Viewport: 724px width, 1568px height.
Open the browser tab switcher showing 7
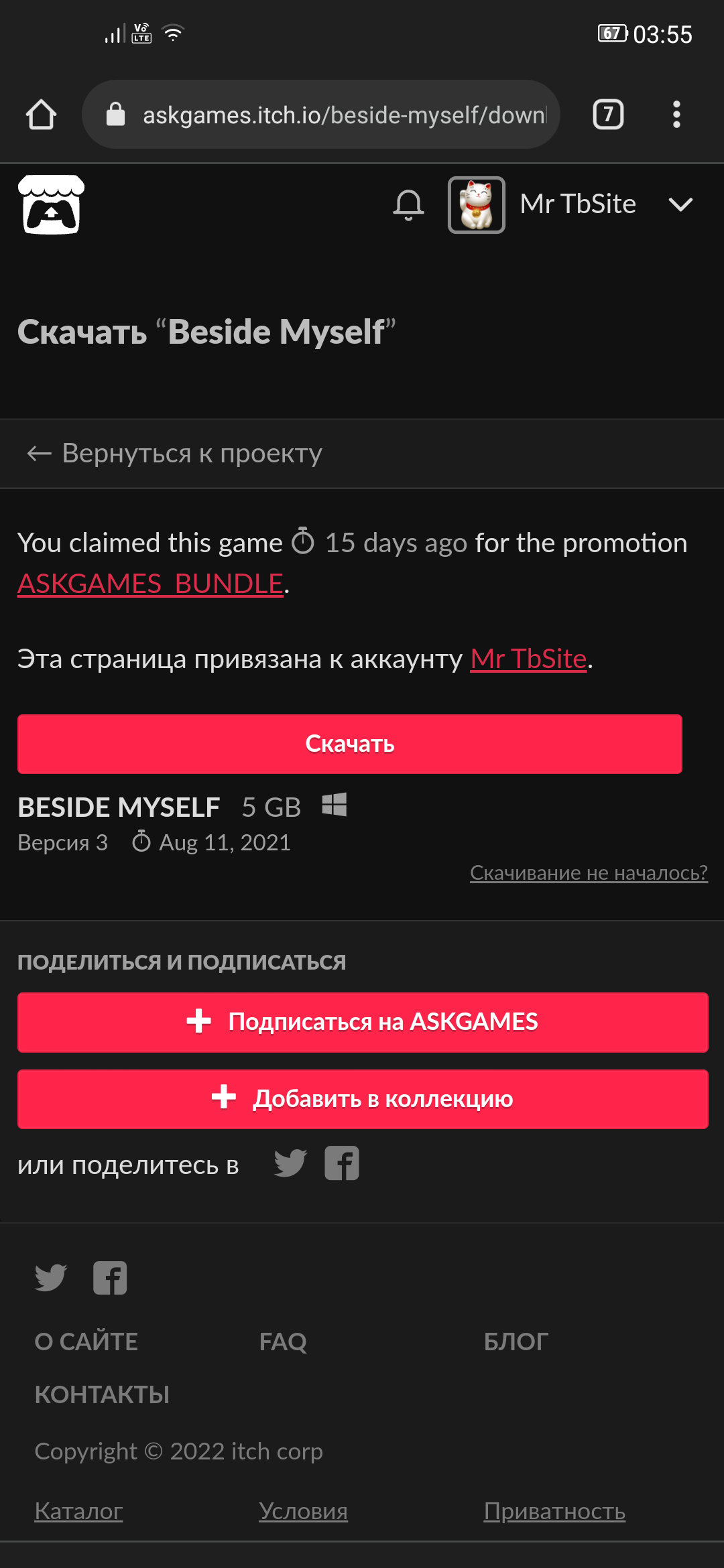coord(608,115)
